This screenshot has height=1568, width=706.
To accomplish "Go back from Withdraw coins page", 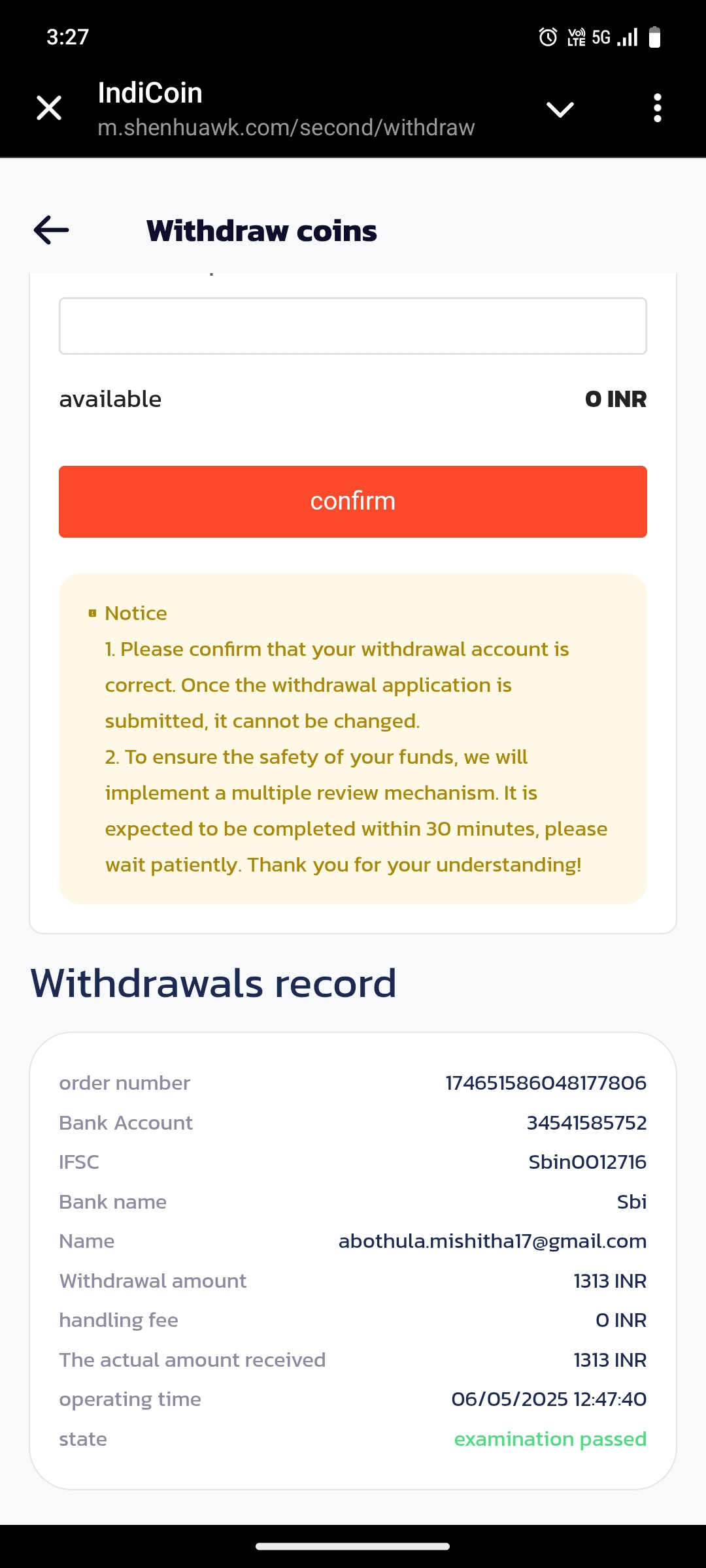I will coord(52,230).
